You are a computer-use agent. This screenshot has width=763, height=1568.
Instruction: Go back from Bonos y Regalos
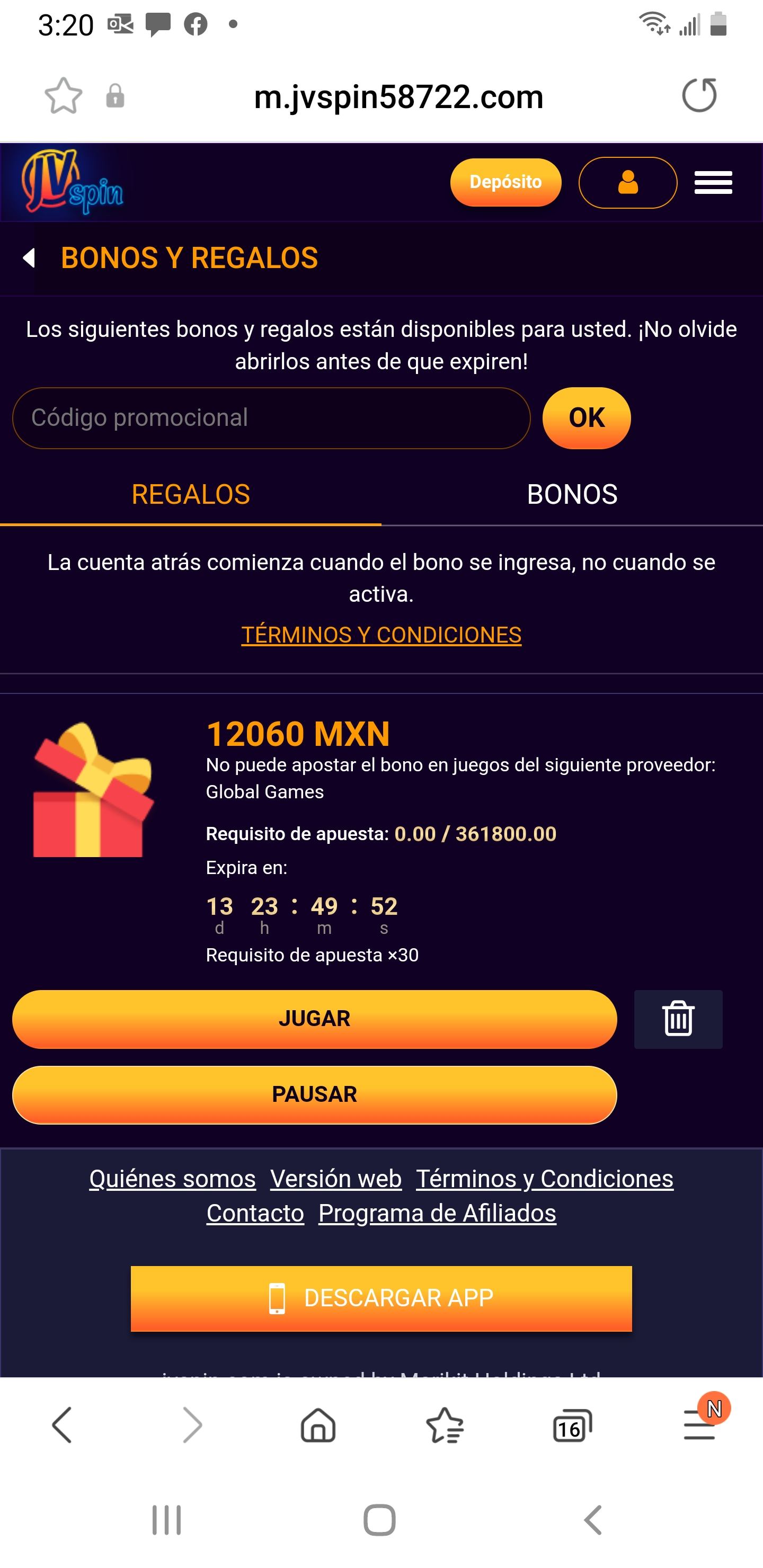click(29, 257)
